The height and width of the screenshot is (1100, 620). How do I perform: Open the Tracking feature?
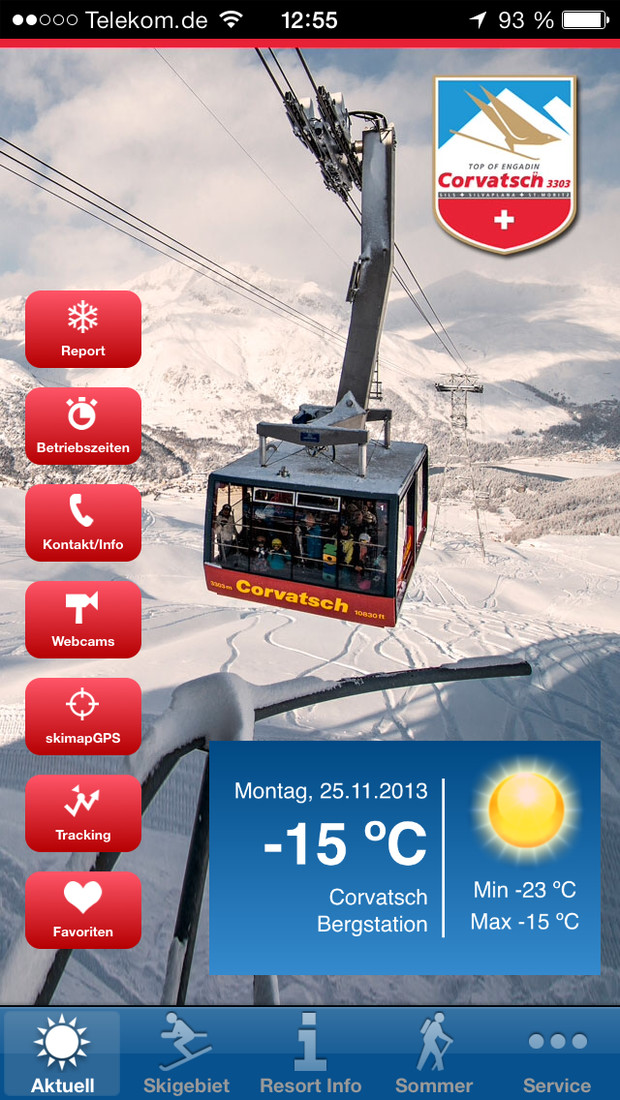point(83,813)
